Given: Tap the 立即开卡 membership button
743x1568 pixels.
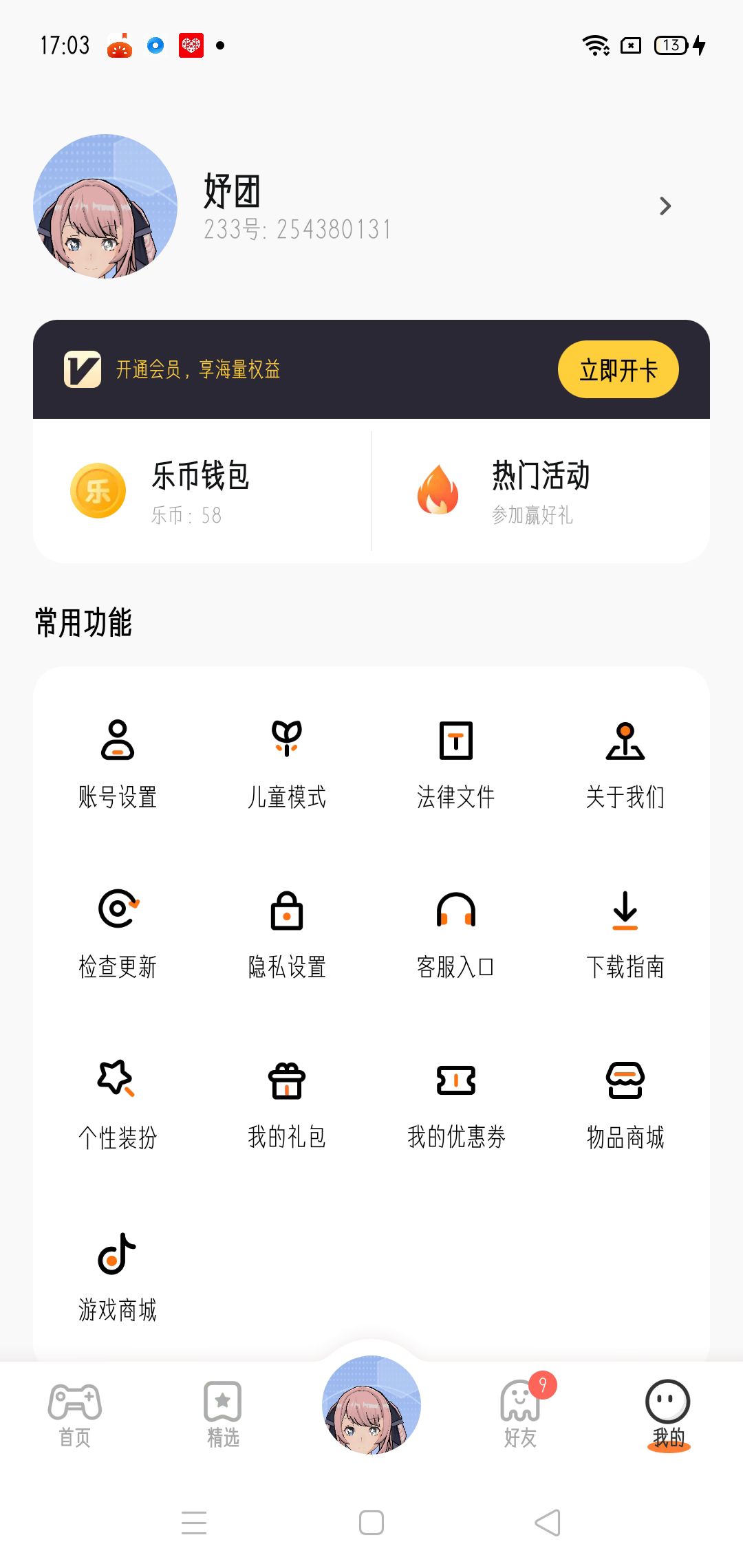Looking at the screenshot, I should (x=618, y=370).
